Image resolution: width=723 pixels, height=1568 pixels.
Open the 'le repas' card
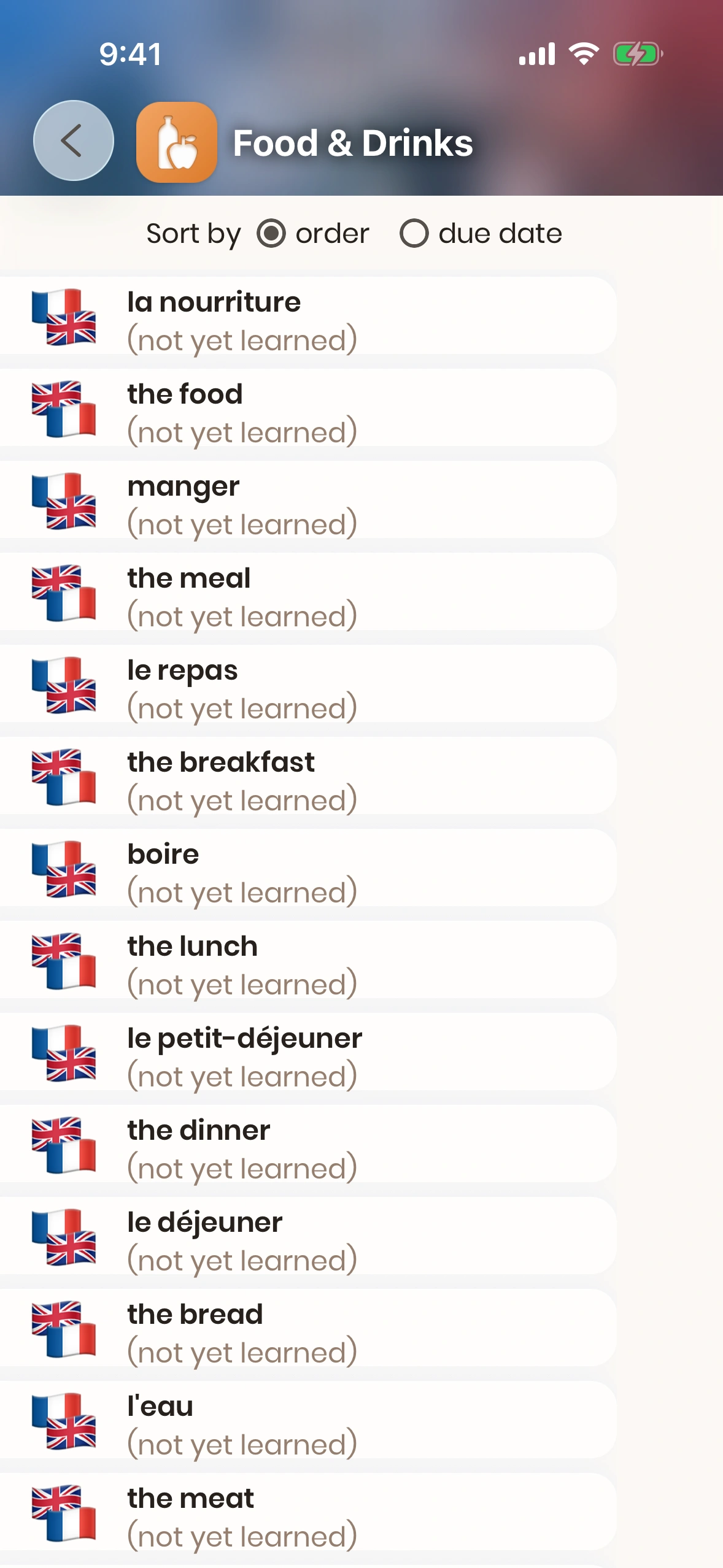307,685
